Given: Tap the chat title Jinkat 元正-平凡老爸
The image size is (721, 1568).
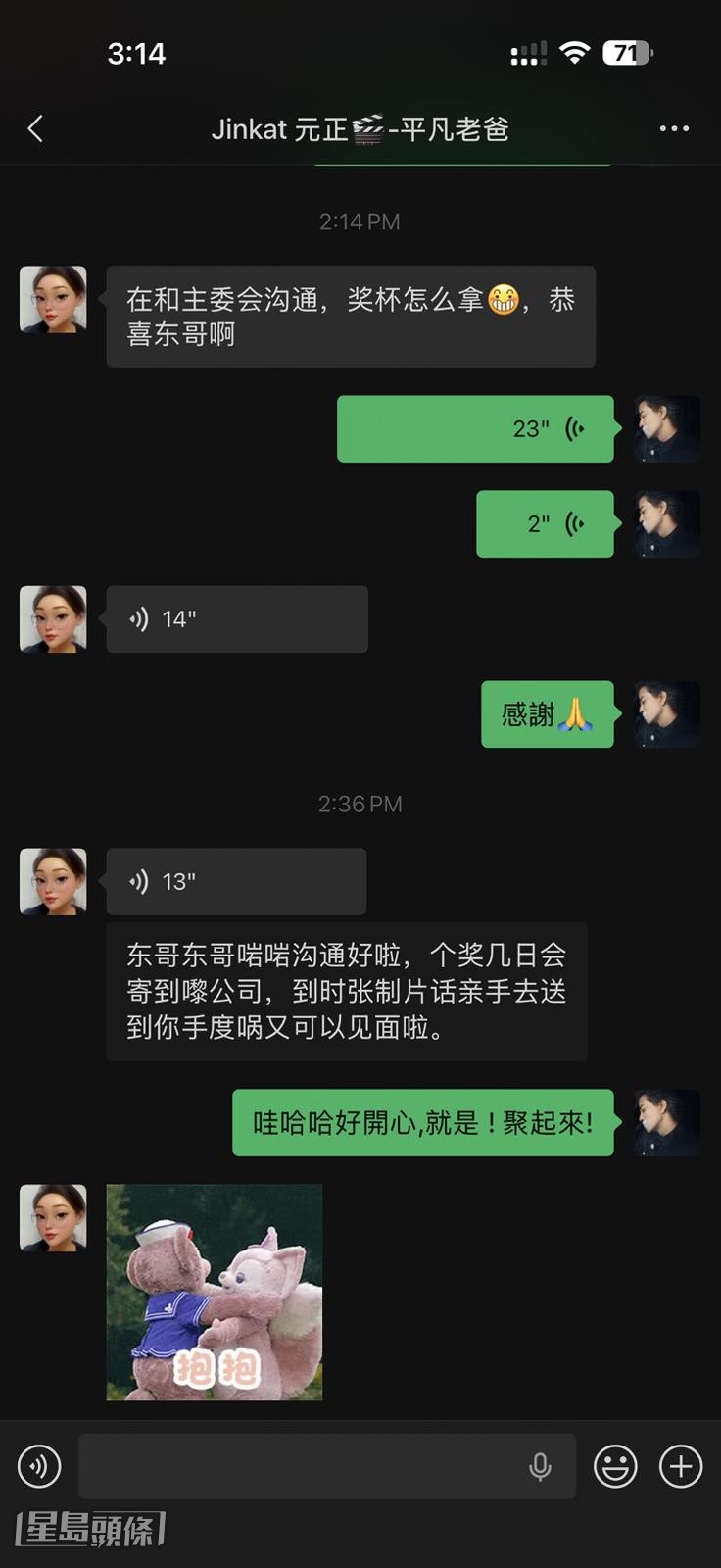Looking at the screenshot, I should tap(360, 128).
